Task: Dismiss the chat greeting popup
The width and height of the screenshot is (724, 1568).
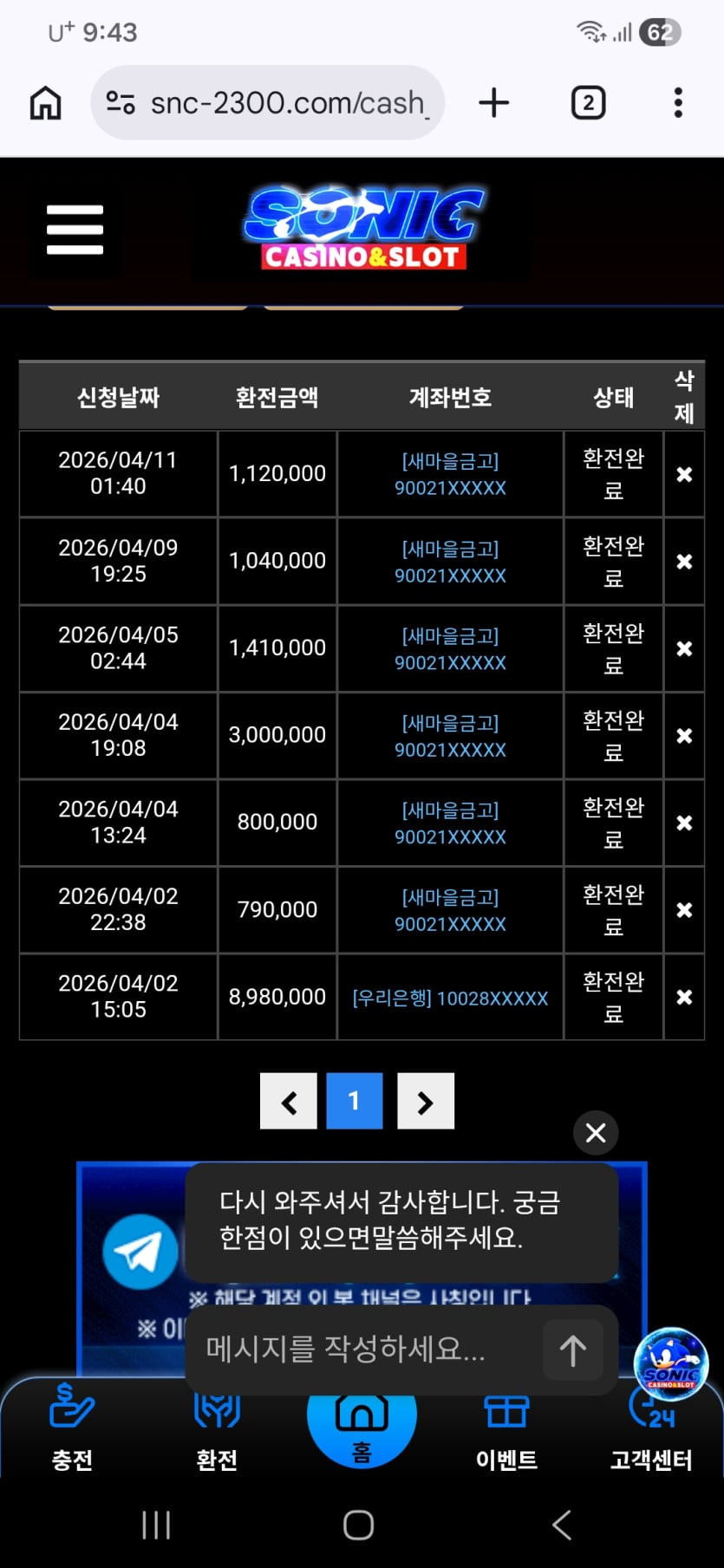Action: coord(596,1132)
